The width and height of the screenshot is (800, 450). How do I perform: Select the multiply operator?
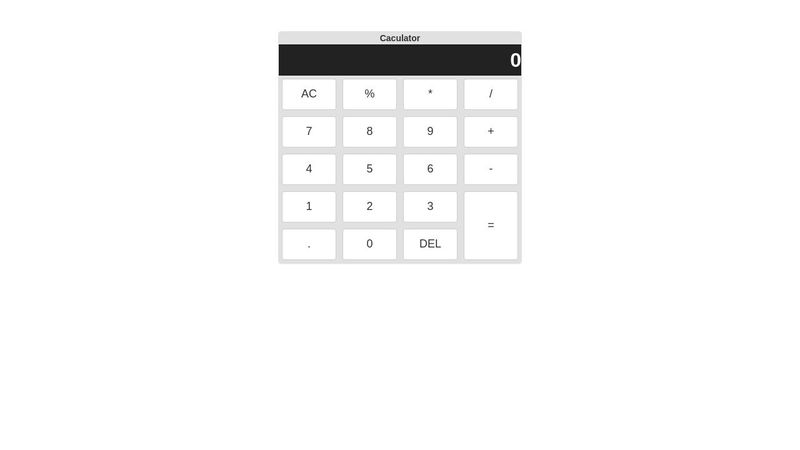point(430,94)
